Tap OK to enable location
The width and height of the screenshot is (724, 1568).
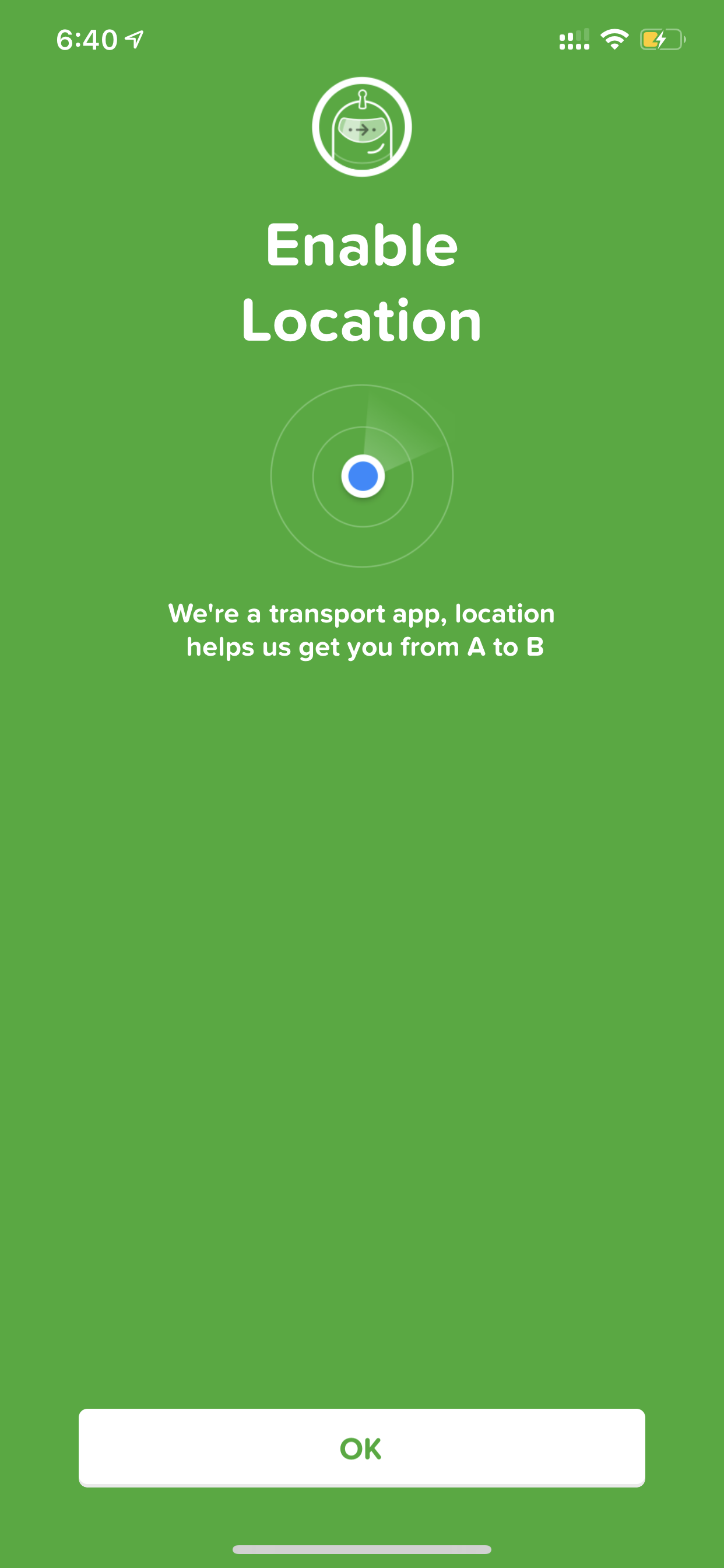point(361,1447)
